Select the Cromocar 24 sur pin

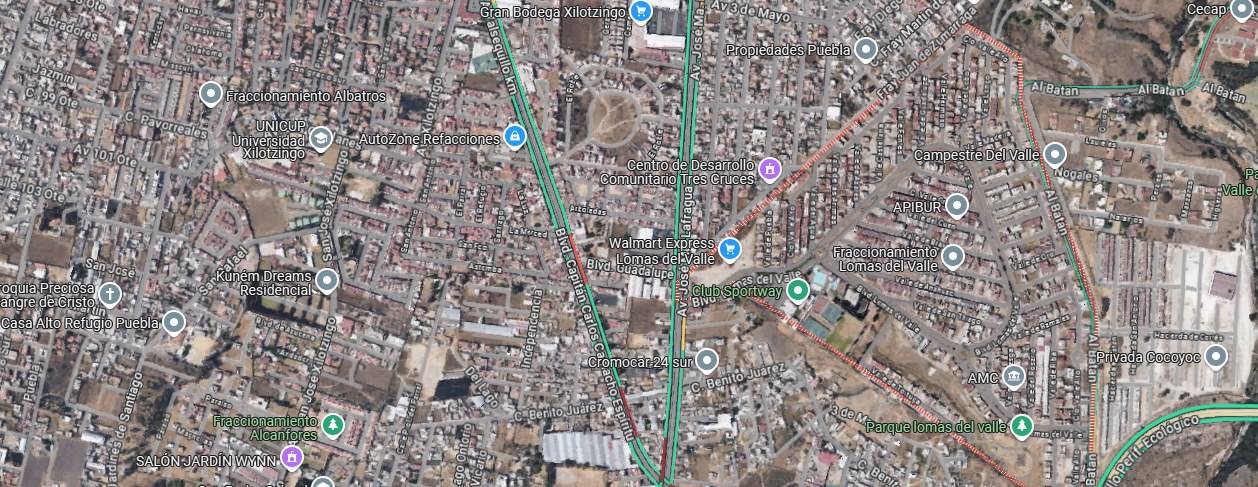point(707,359)
